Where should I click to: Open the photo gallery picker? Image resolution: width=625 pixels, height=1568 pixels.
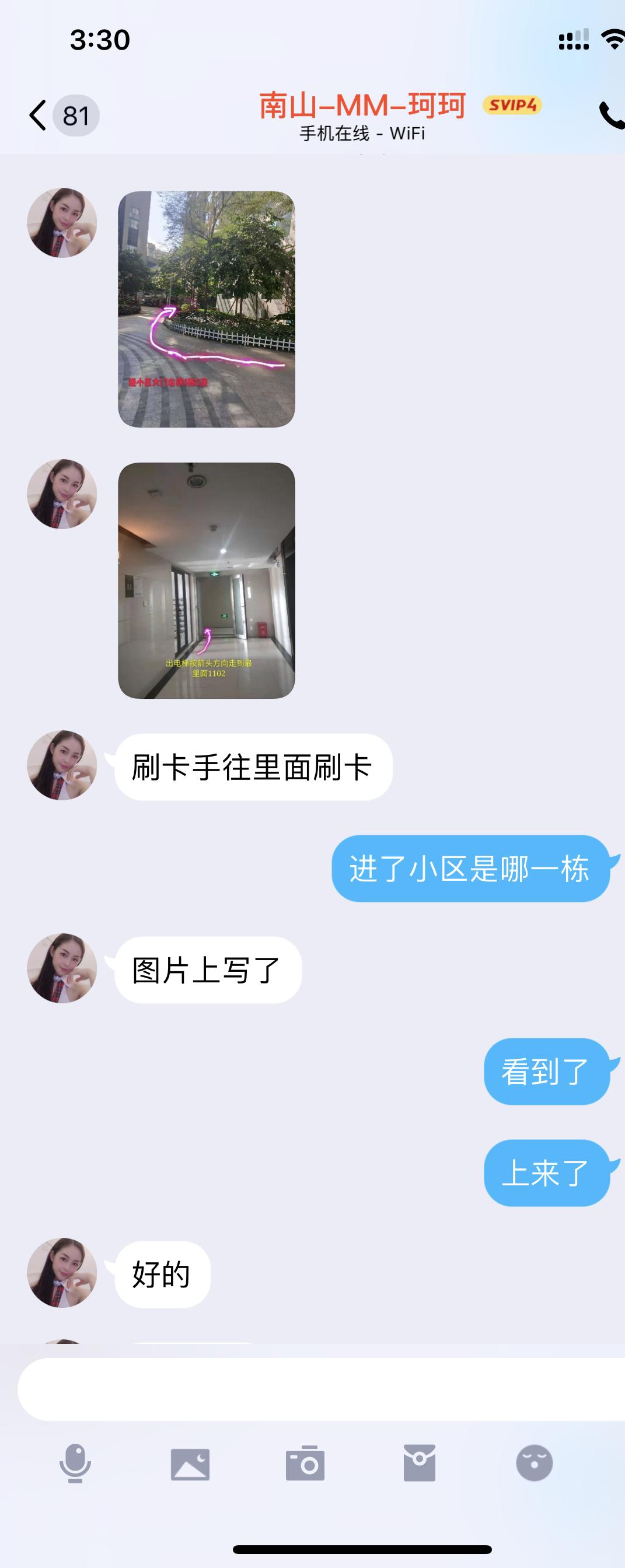190,1464
